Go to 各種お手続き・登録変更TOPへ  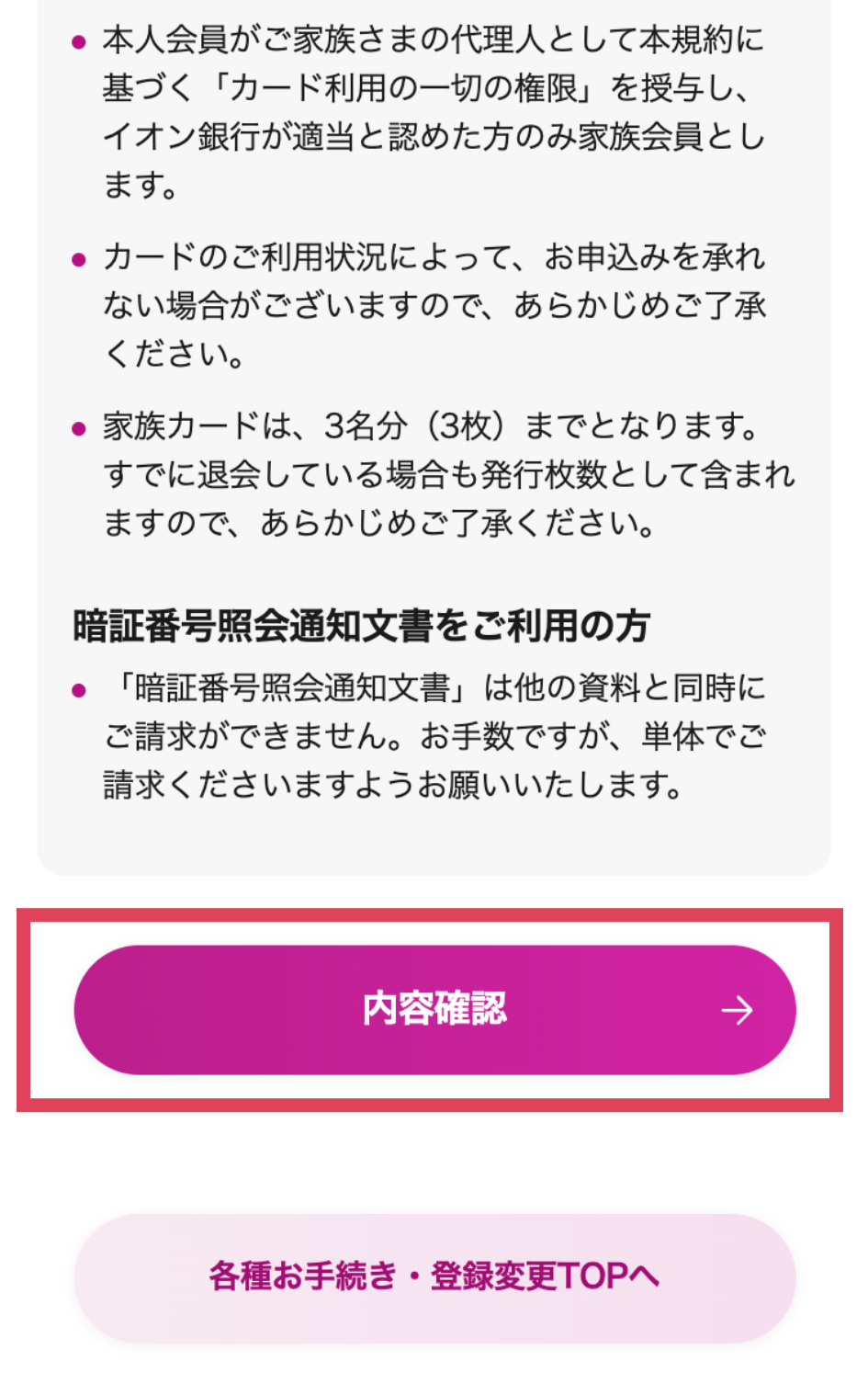tap(434, 1277)
